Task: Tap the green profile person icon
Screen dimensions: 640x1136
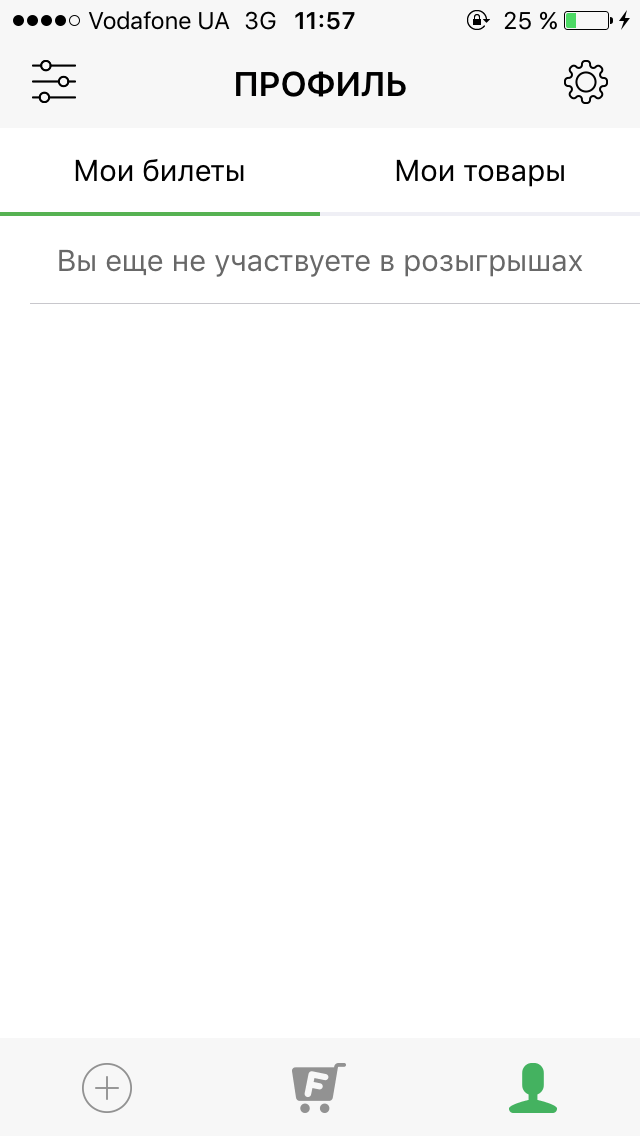Action: (533, 1087)
